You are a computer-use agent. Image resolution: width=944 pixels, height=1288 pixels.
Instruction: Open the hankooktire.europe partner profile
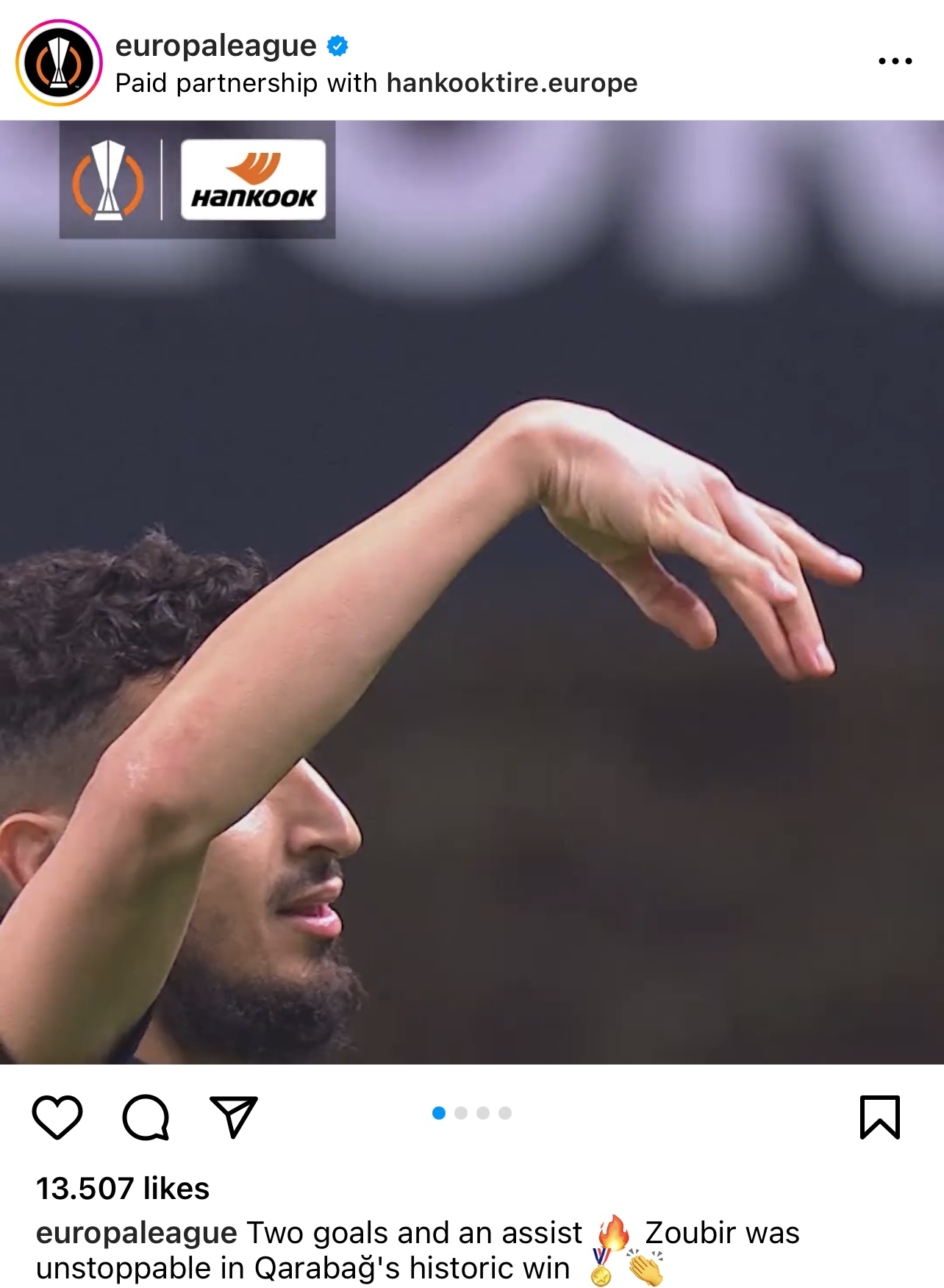pos(512,83)
